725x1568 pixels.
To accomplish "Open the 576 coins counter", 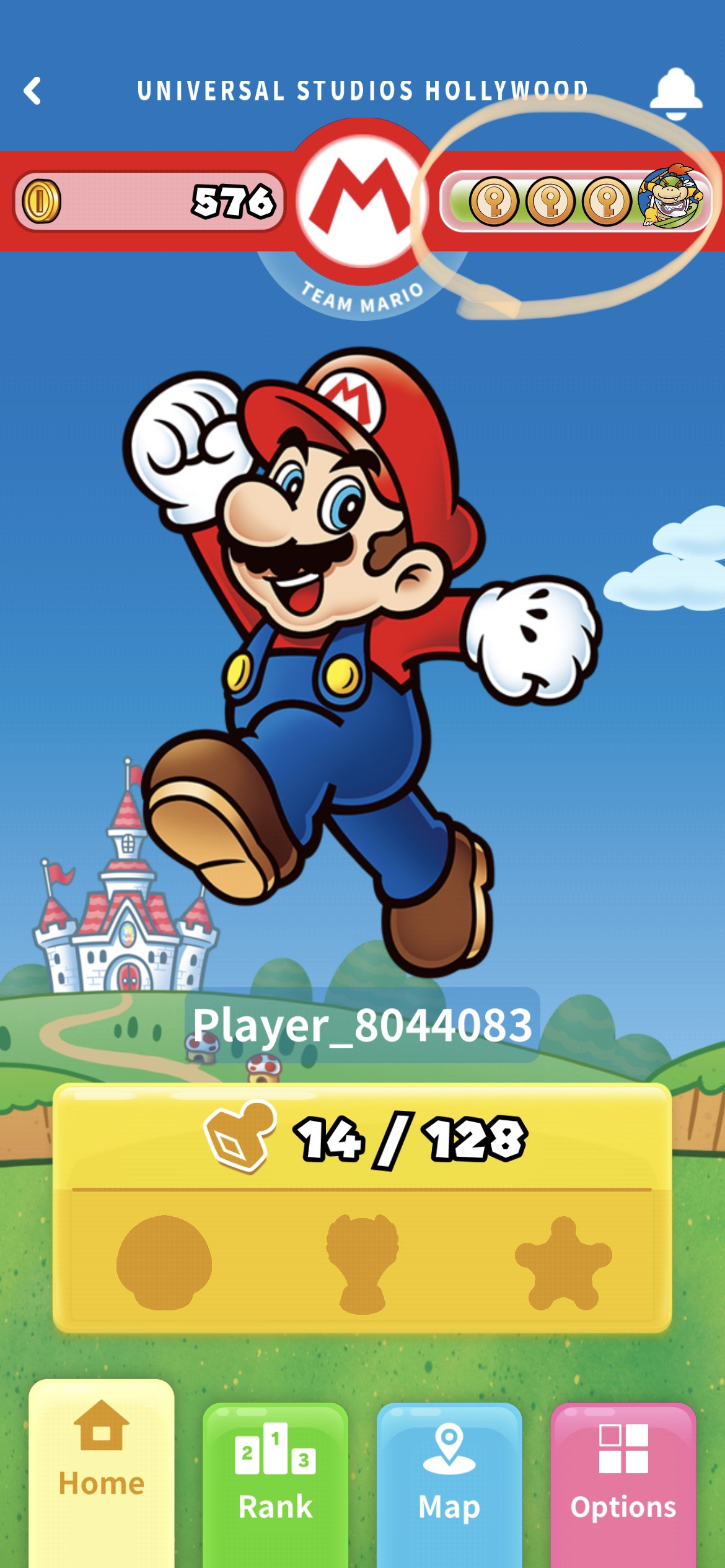I will [149, 201].
